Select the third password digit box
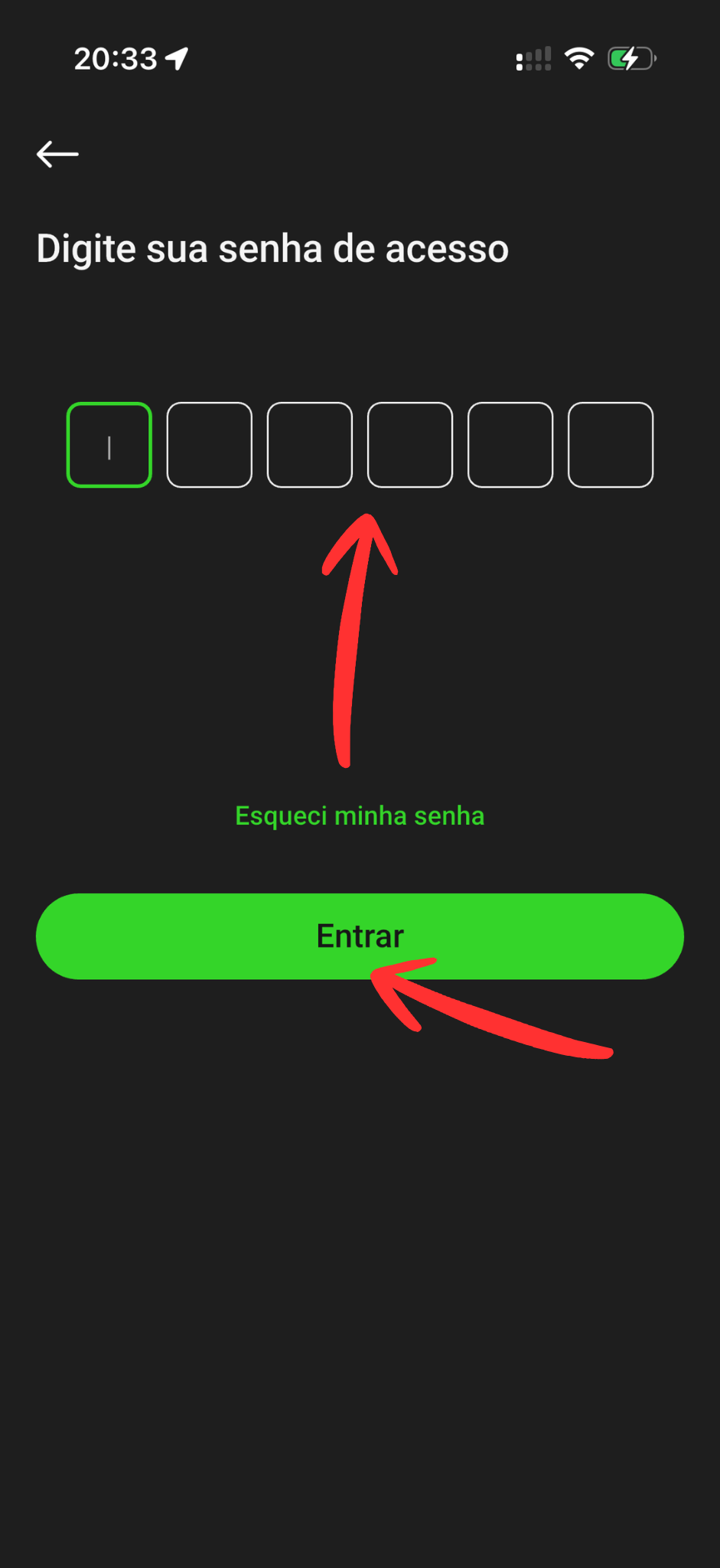720x1568 pixels. [x=309, y=445]
